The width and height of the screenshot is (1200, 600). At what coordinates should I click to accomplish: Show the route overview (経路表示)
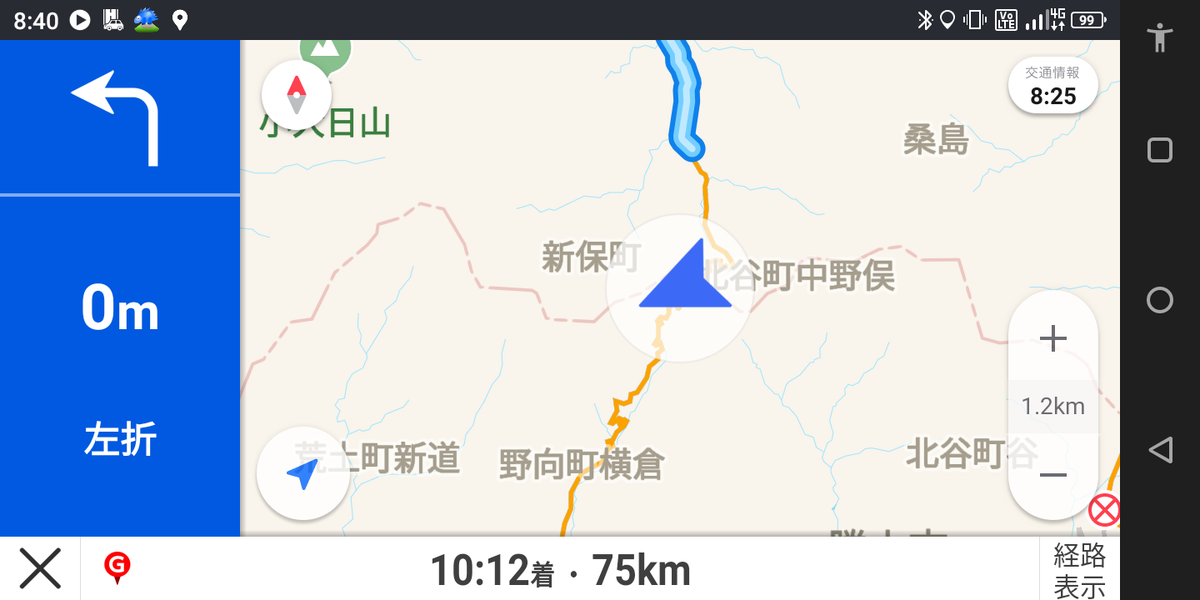tap(1079, 570)
